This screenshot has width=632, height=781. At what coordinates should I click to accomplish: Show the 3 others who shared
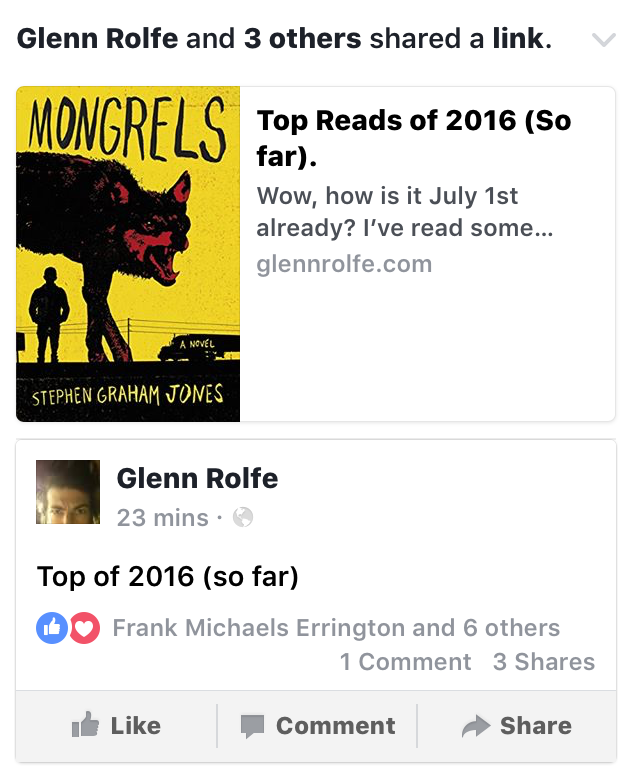click(x=302, y=39)
